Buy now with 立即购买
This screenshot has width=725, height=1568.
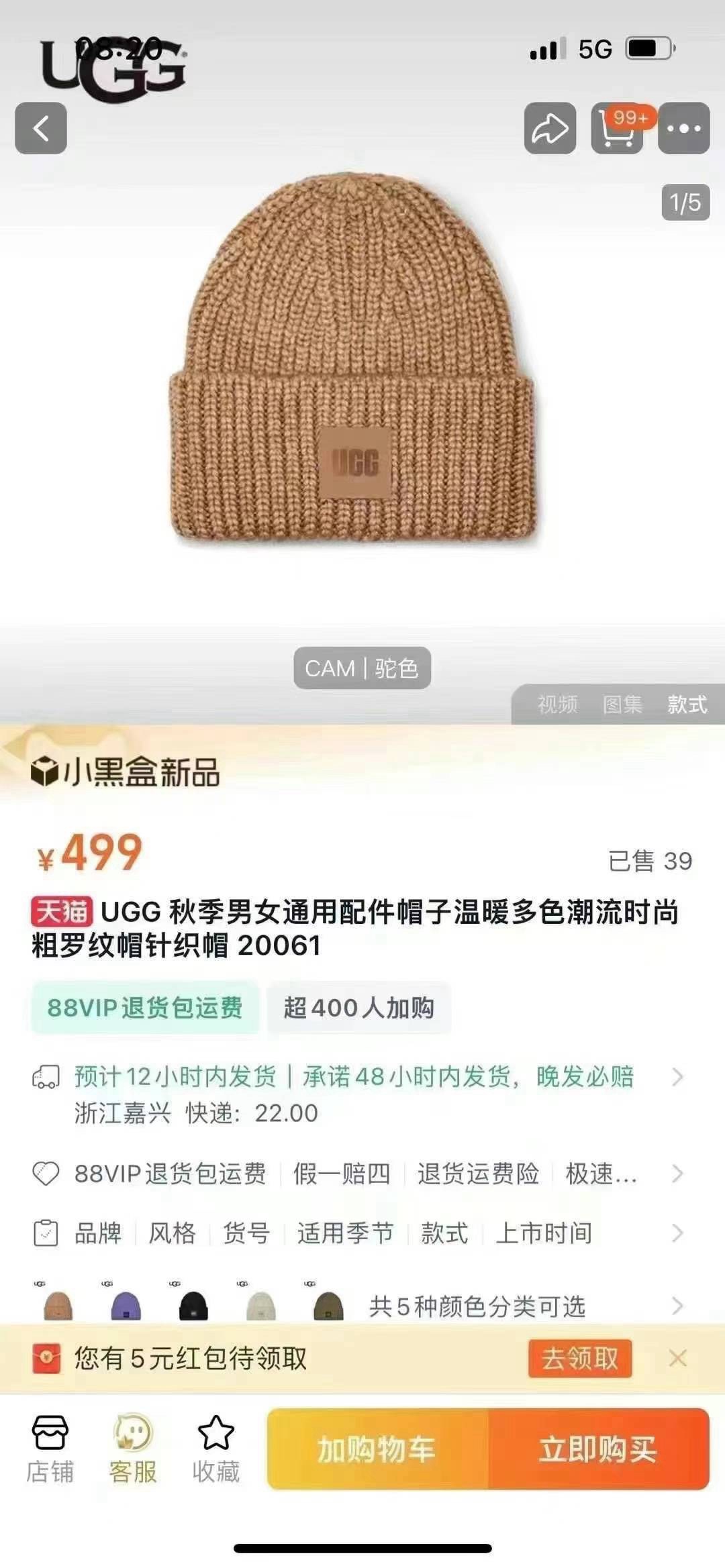598,1449
